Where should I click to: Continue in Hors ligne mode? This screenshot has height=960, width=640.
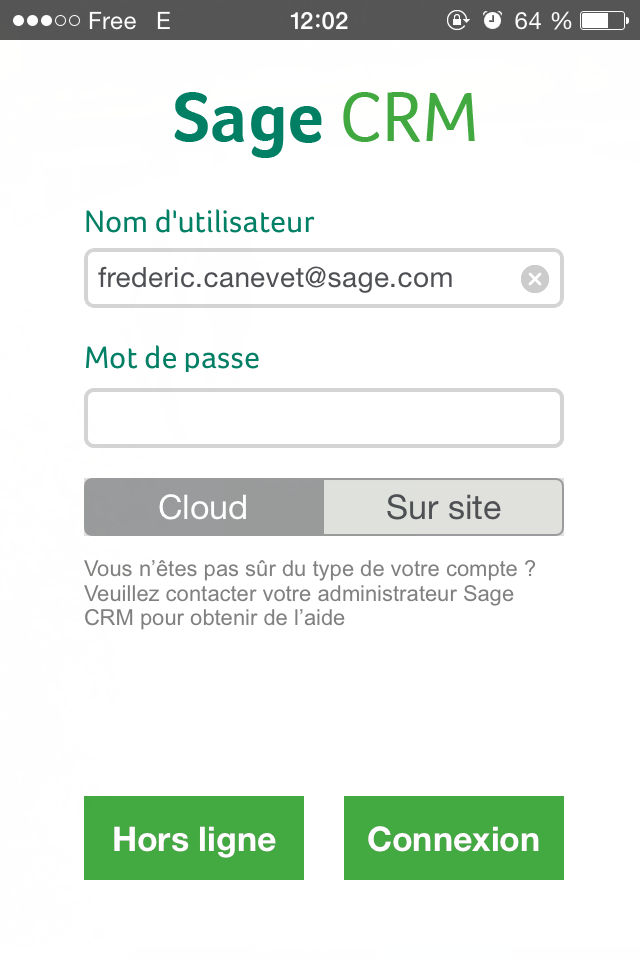(x=194, y=838)
